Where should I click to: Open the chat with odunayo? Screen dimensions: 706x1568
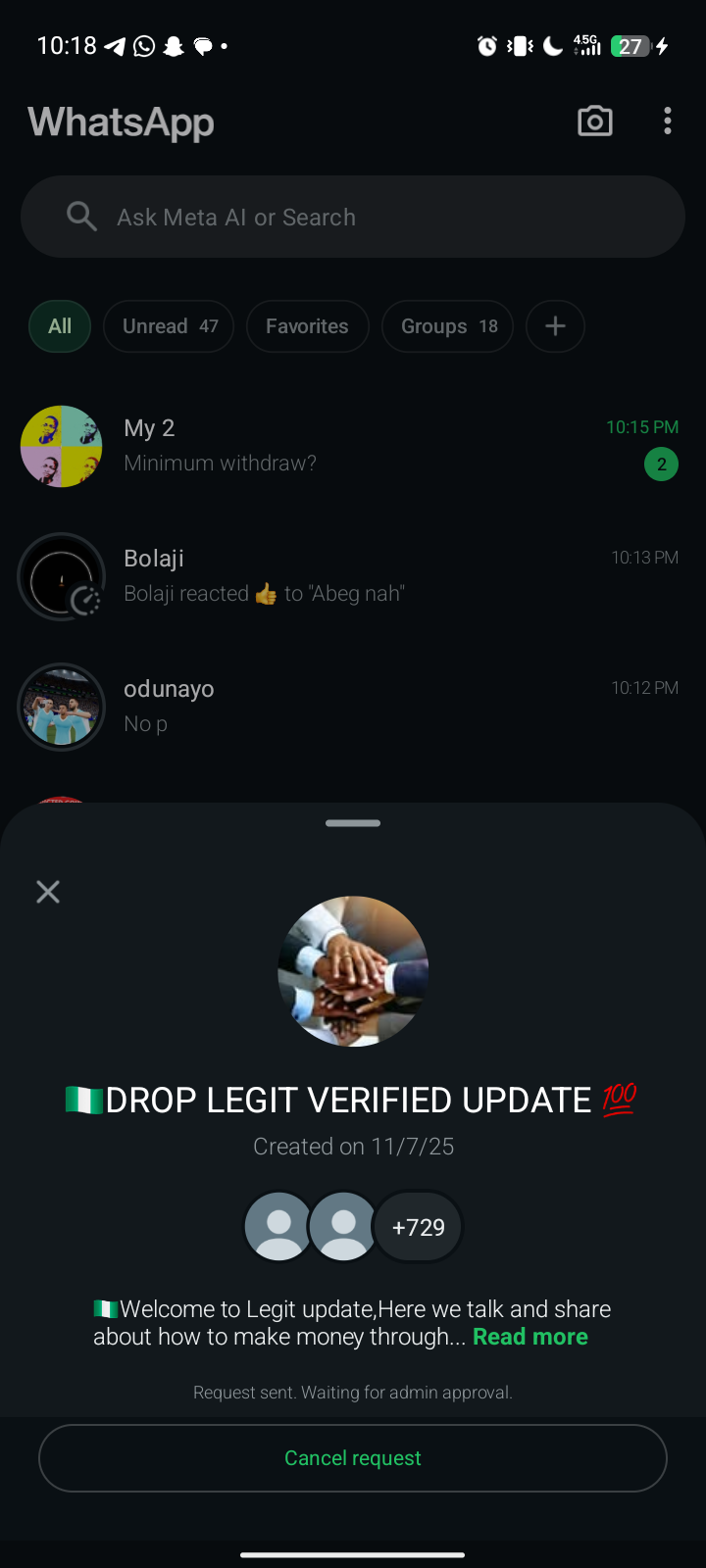coord(353,707)
